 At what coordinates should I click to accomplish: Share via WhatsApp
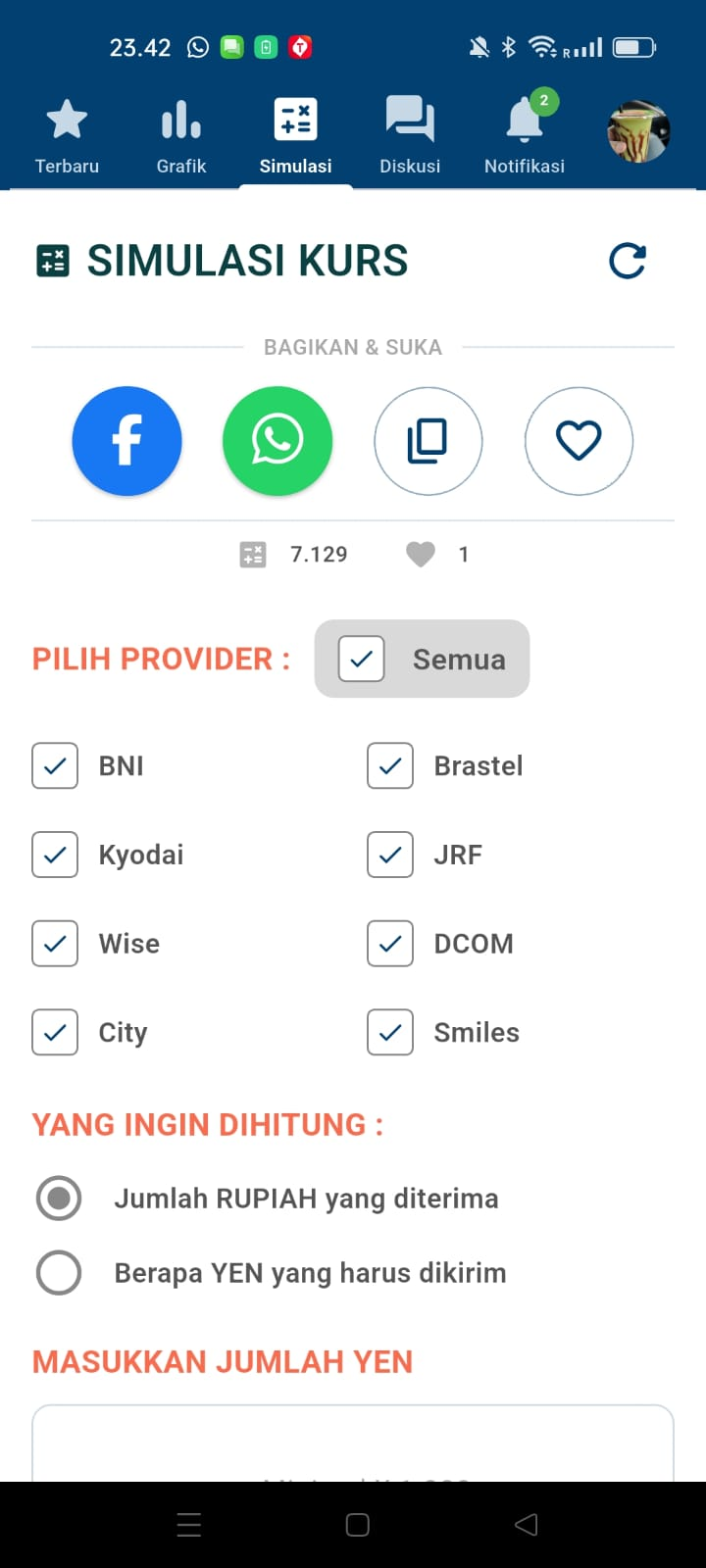[277, 441]
